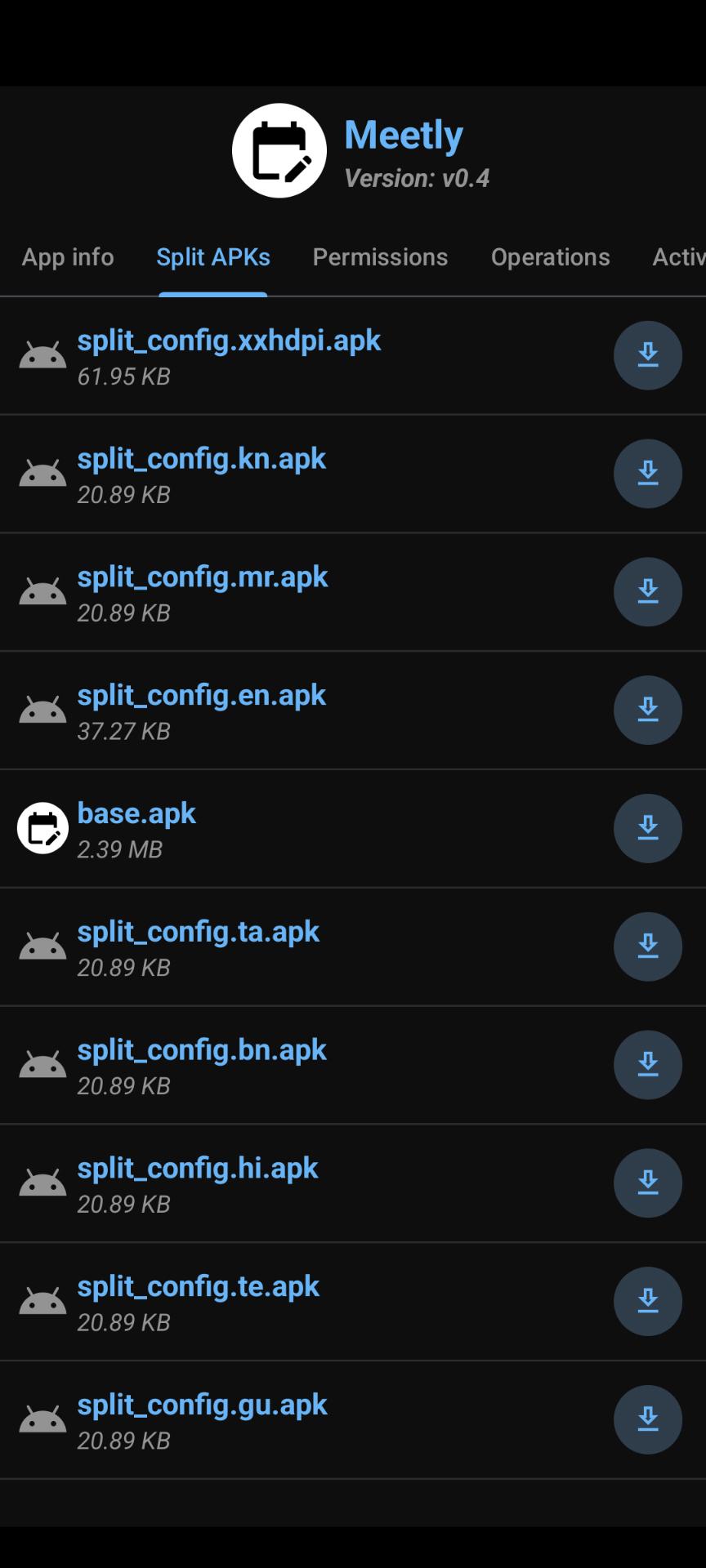The height and width of the screenshot is (1568, 706).
Task: Open the Permissions tab
Action: coord(380,257)
